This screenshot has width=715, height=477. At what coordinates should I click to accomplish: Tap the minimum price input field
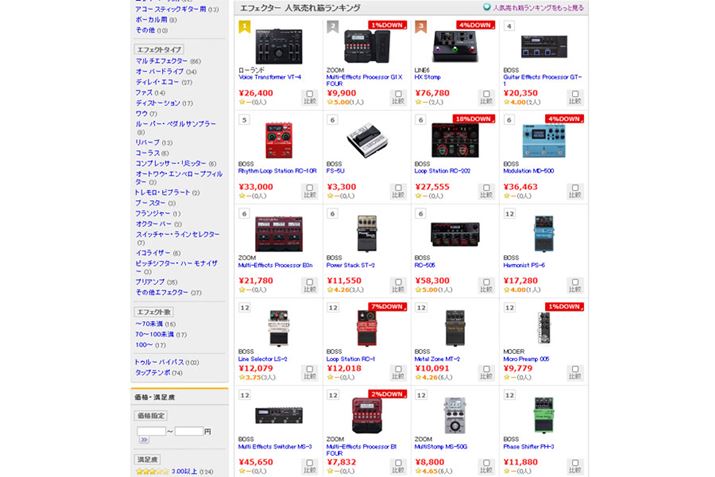150,430
